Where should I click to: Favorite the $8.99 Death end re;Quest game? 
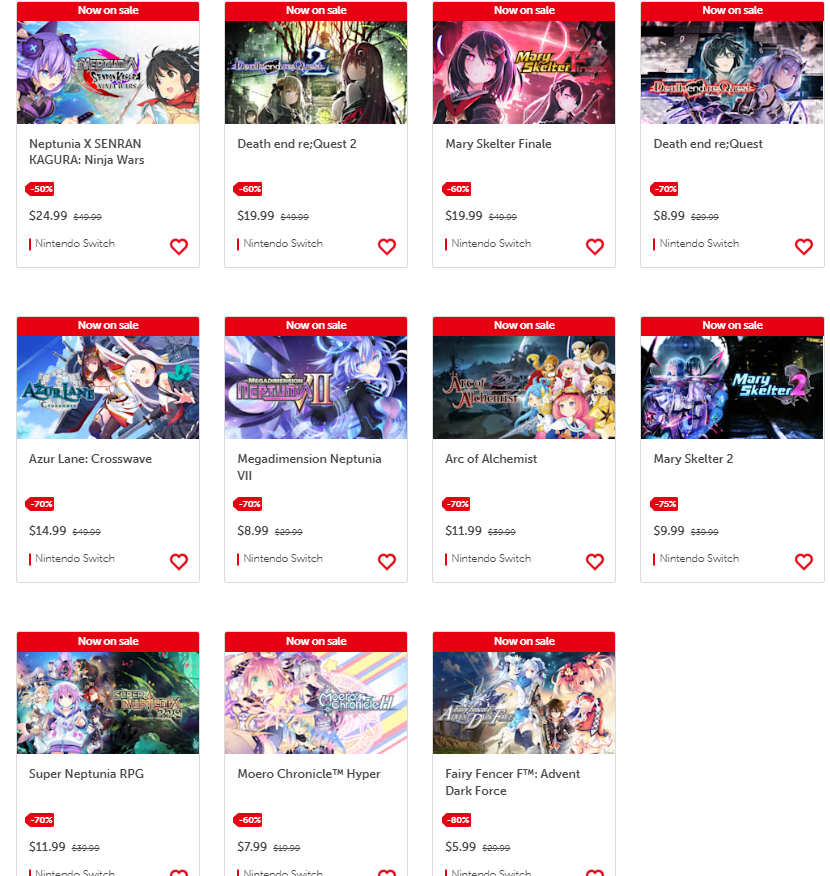click(804, 246)
